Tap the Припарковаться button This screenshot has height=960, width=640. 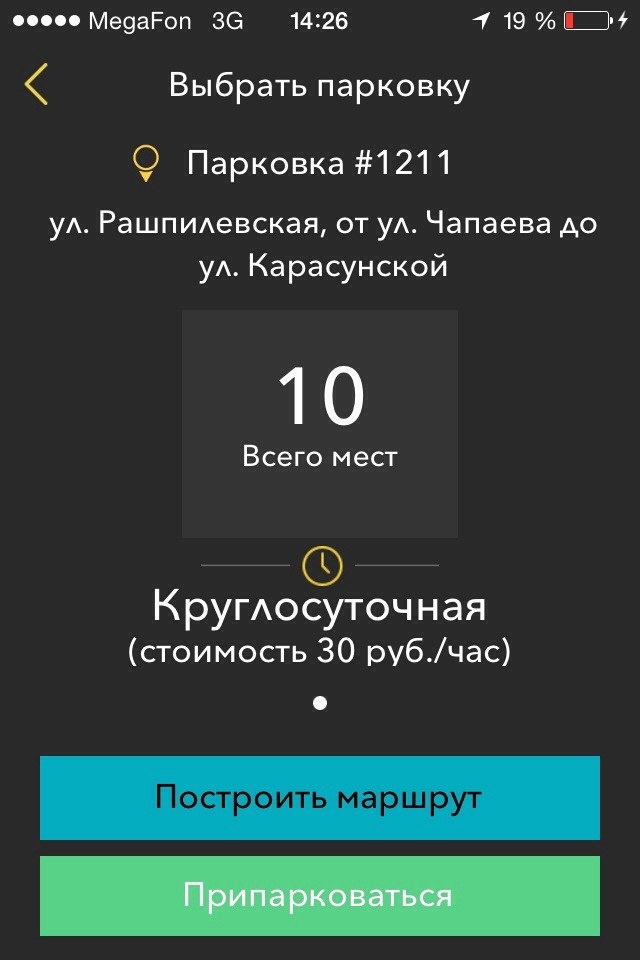pos(320,895)
